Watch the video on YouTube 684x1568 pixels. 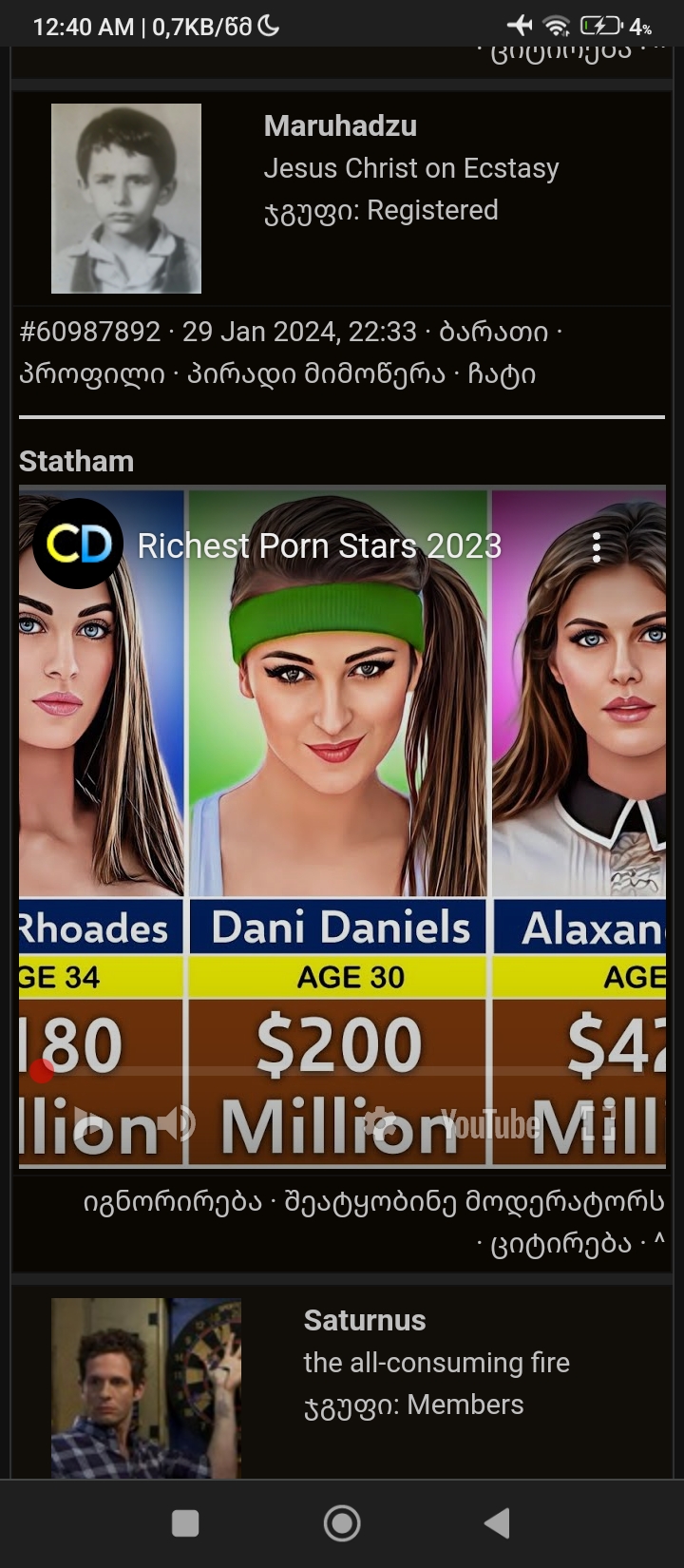click(x=489, y=1124)
